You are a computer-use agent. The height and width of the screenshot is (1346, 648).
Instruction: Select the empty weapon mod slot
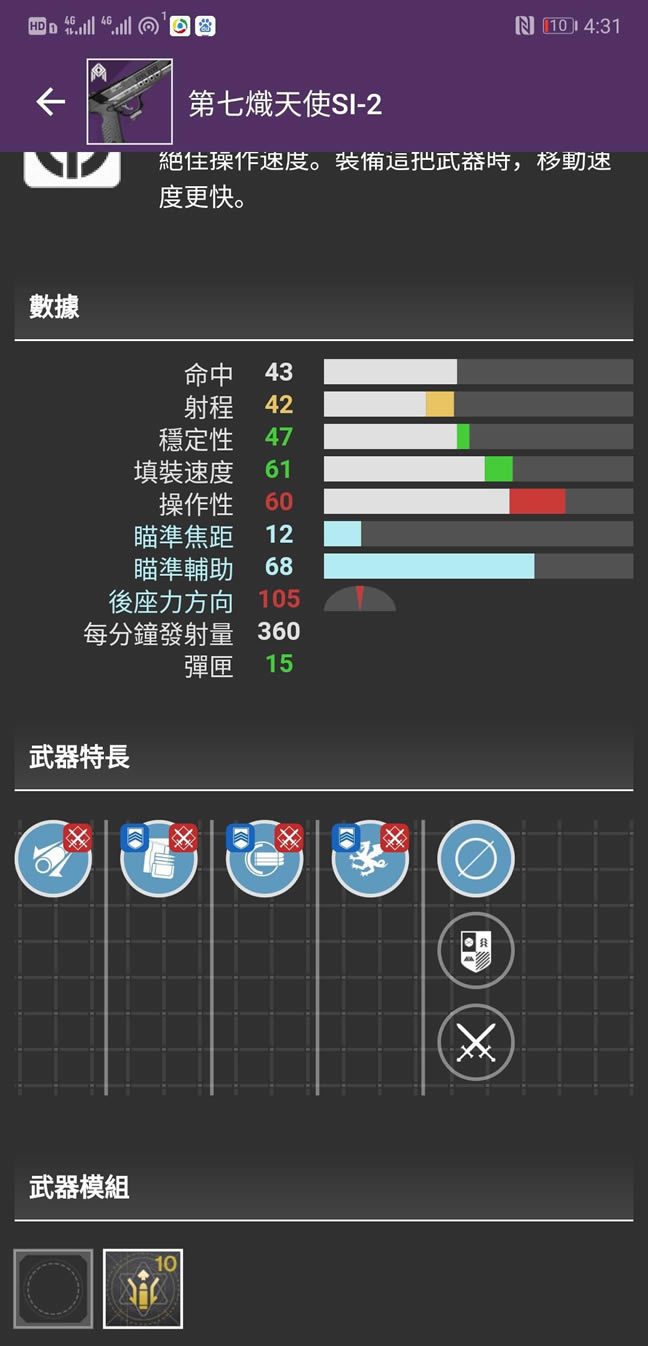54,1289
